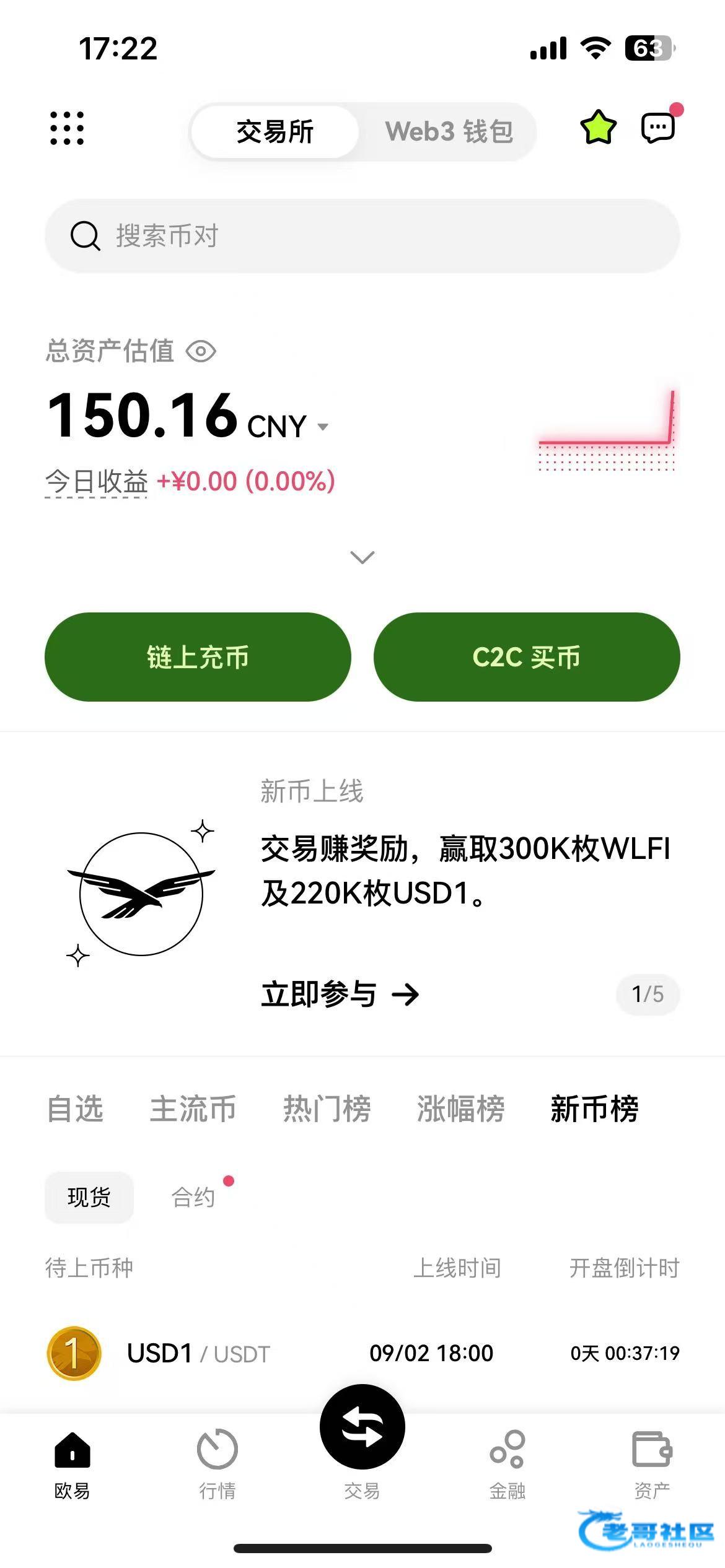Screen dimensions: 725x1568
Task: Select the 合约 chip
Action: [193, 1197]
